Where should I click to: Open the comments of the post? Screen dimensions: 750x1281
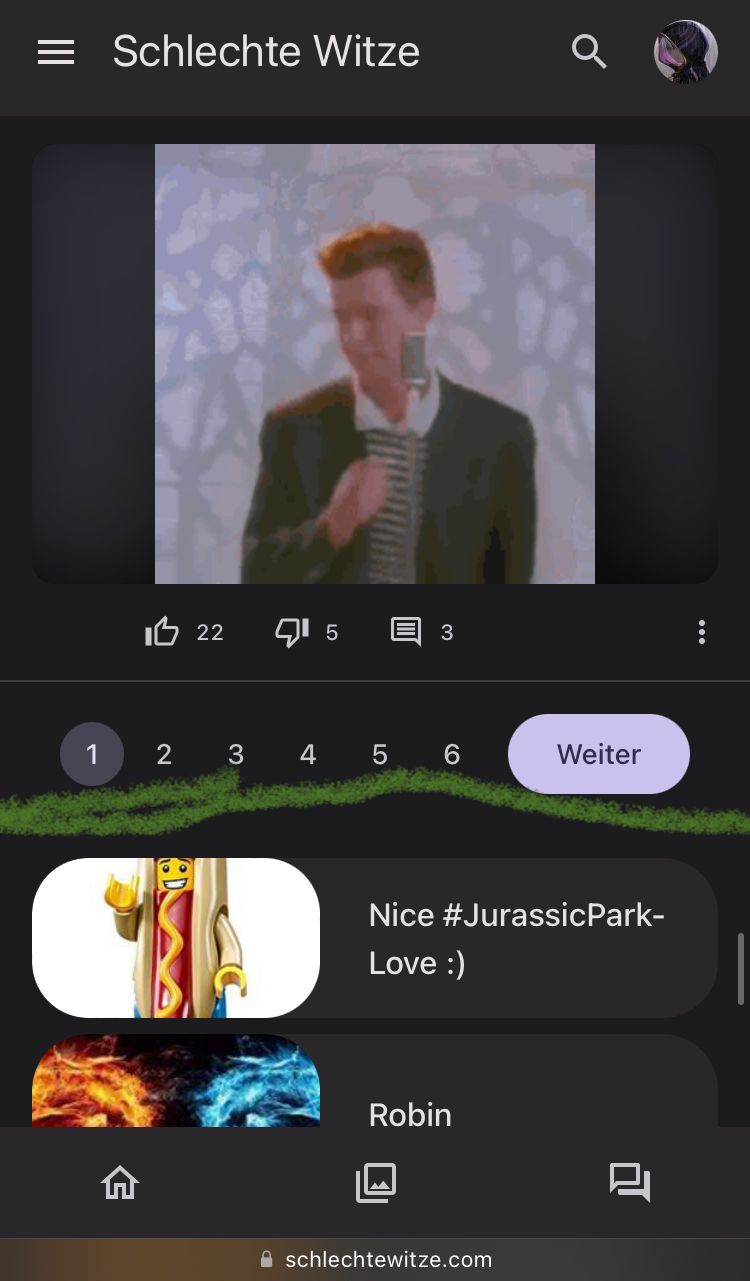pos(406,632)
